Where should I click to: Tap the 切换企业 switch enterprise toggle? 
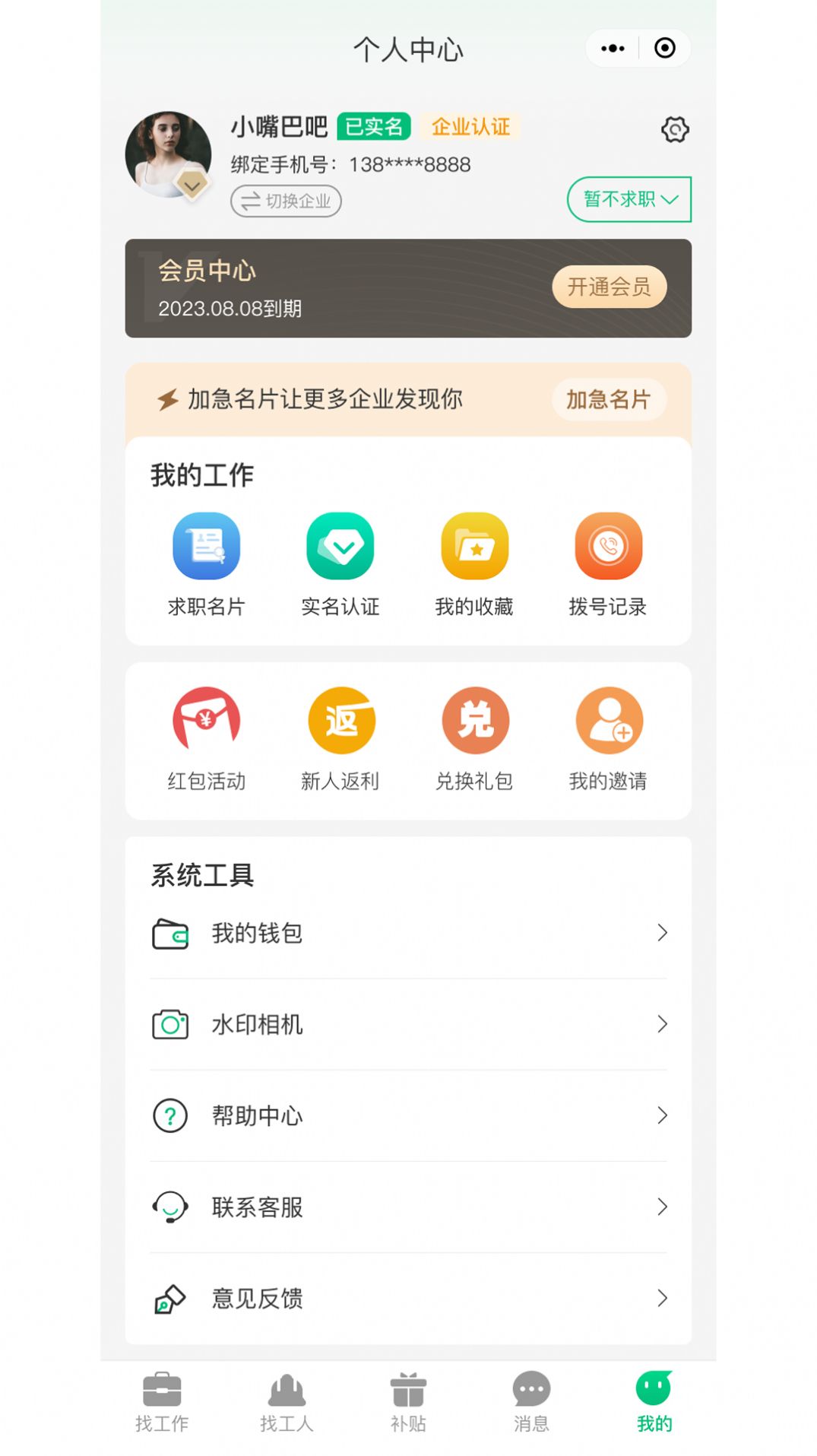(285, 201)
